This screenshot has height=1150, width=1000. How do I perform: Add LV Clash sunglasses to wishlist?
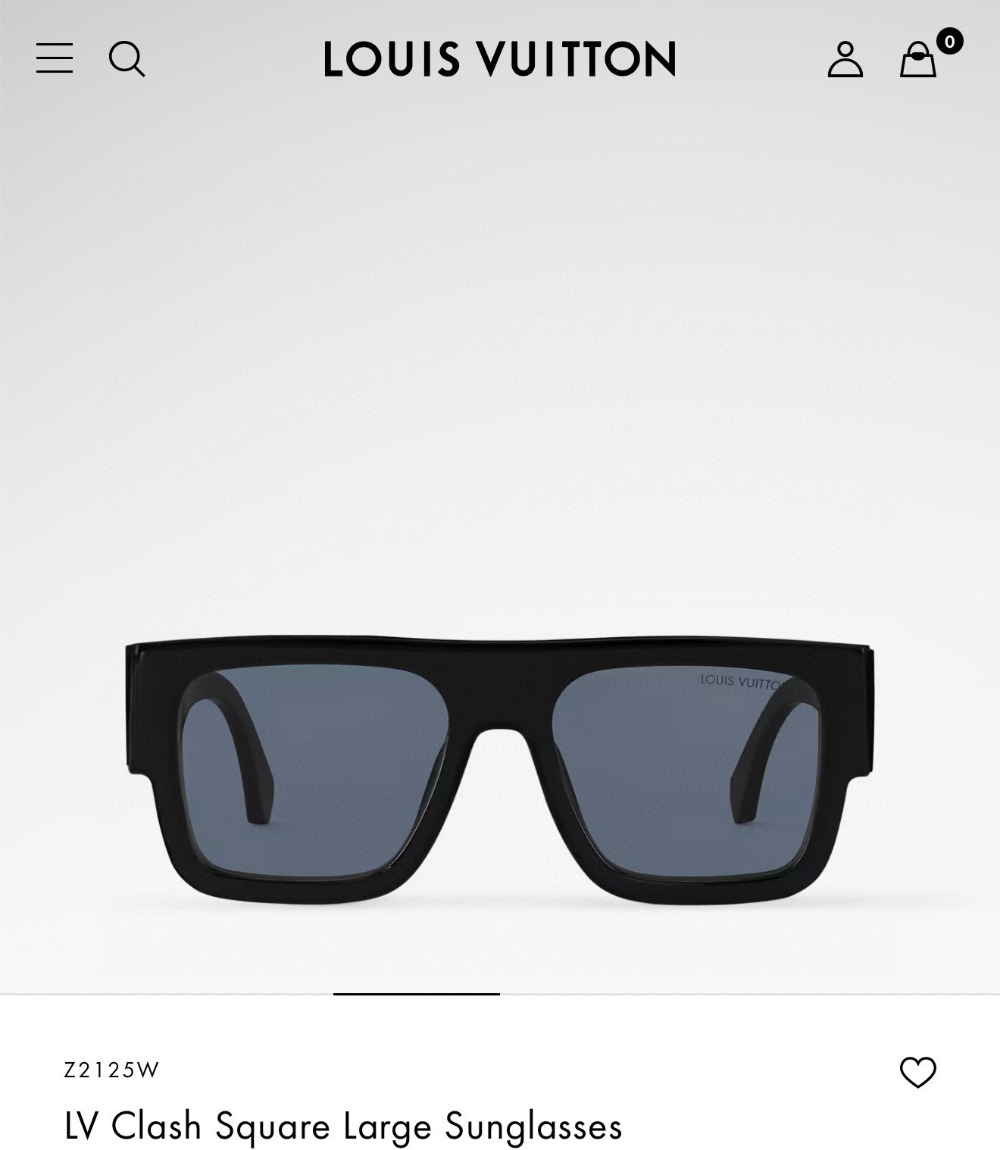pos(918,1072)
